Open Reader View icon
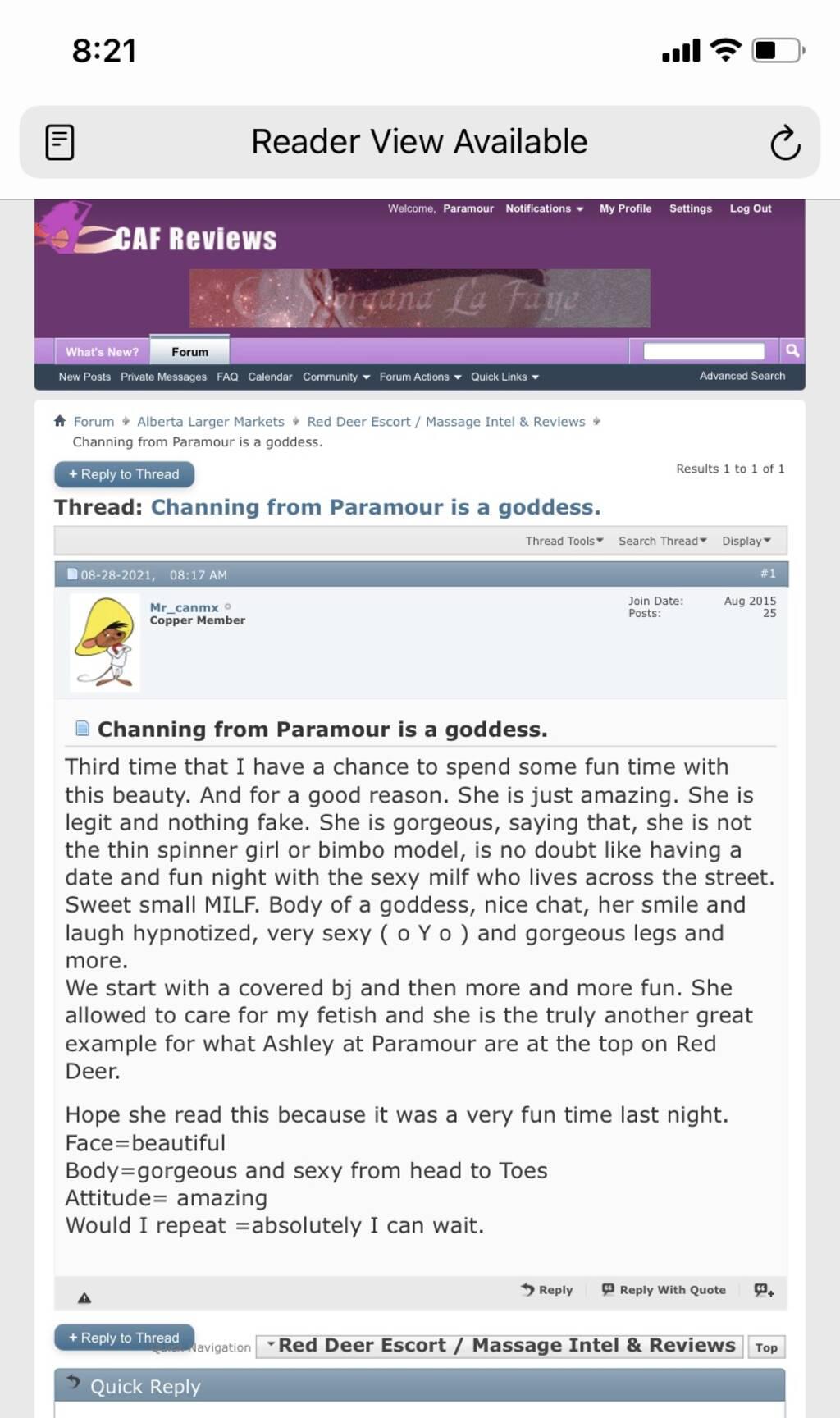 [x=60, y=142]
